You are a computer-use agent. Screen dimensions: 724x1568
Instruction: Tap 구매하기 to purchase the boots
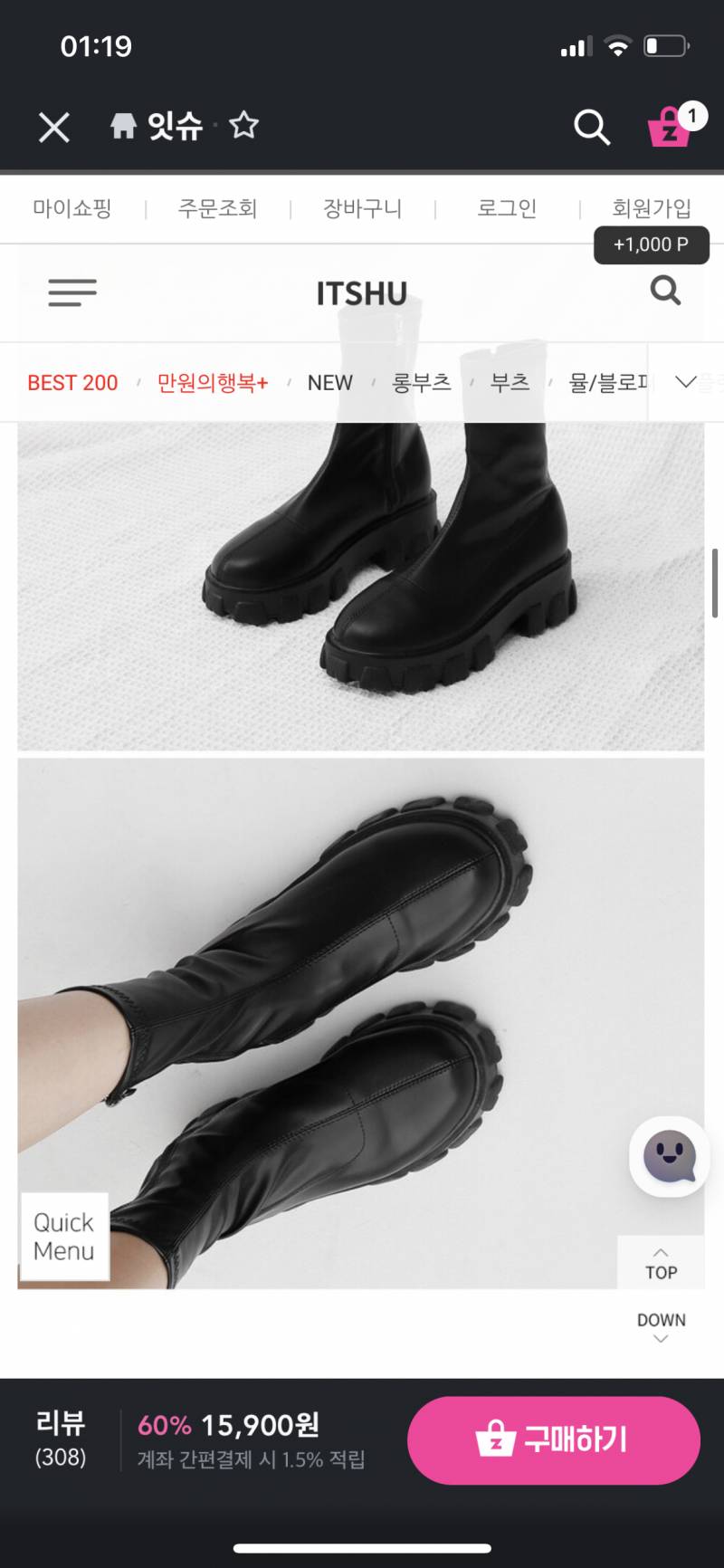(553, 1439)
